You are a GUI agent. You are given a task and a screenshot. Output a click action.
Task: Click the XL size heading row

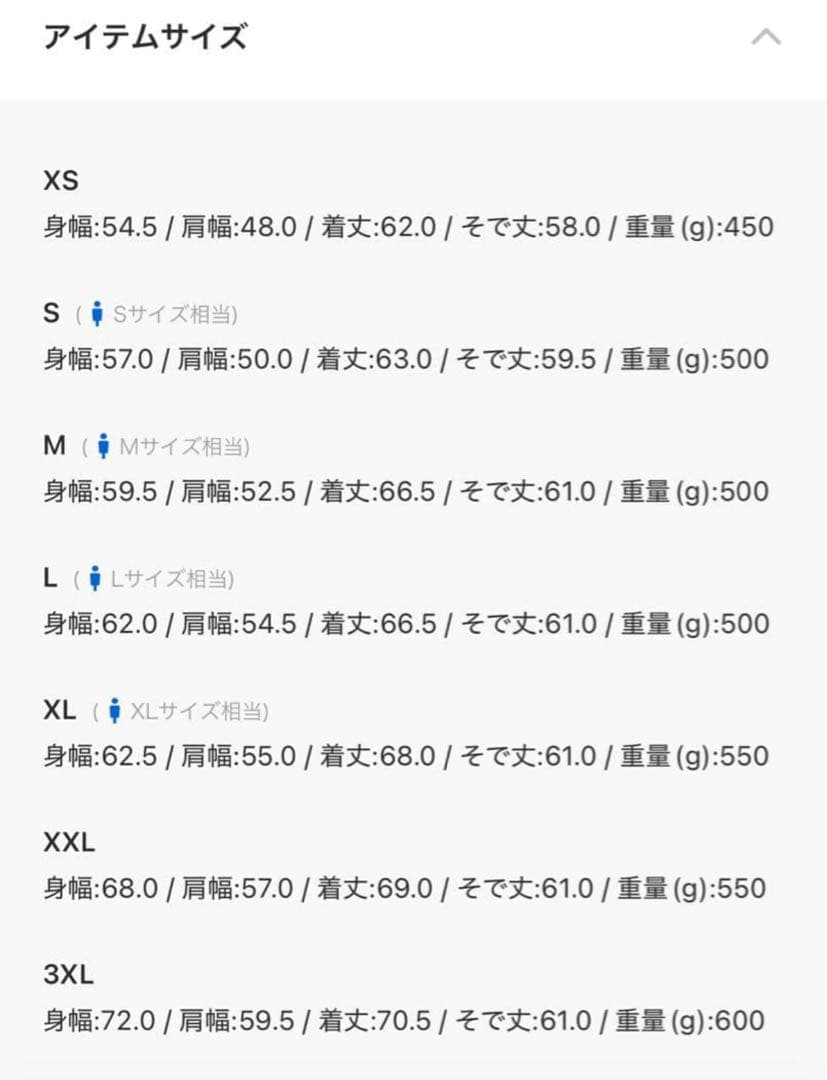pyautogui.click(x=62, y=710)
